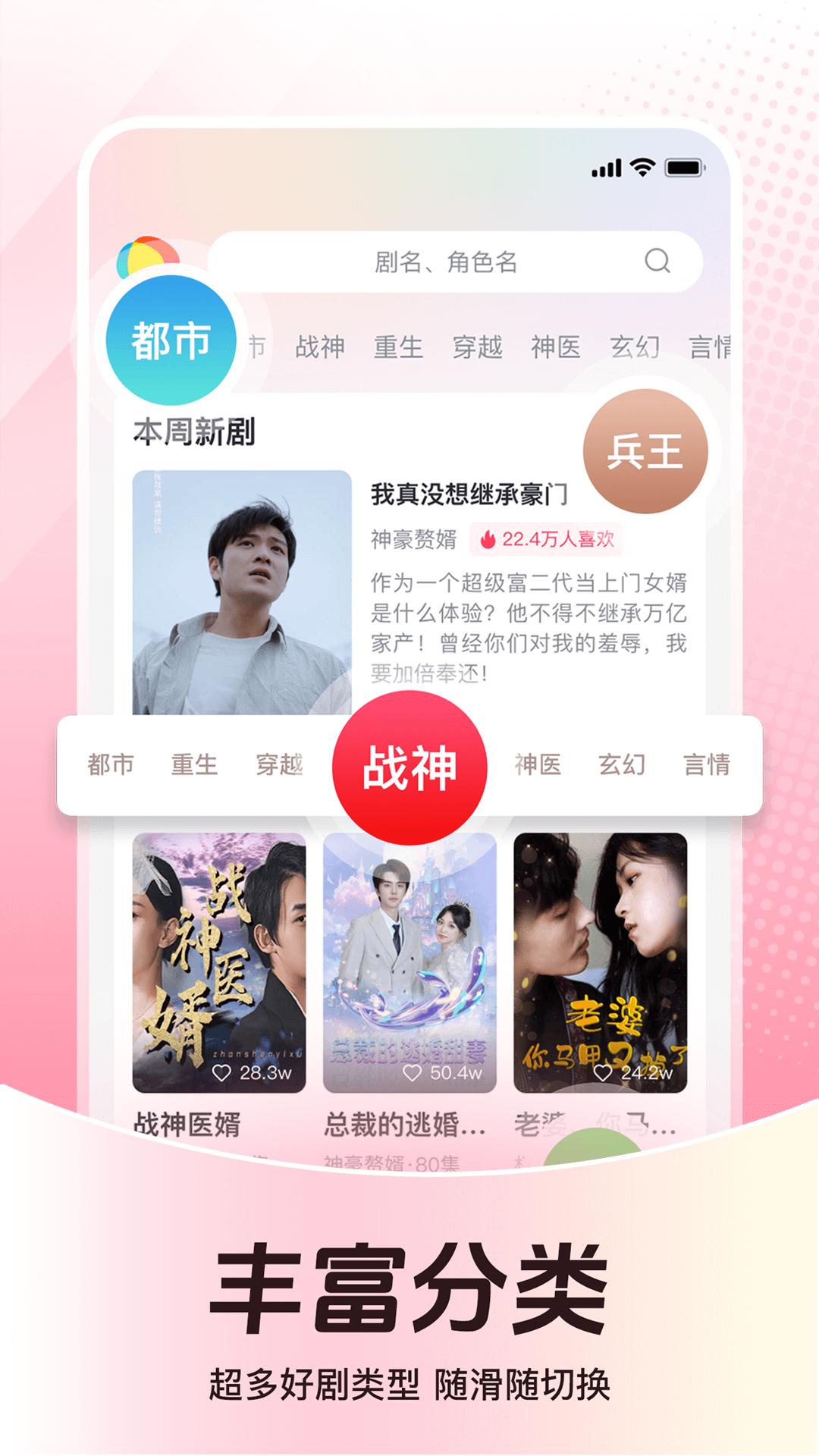Switch to the 重生 category tab
The width and height of the screenshot is (819, 1456).
[x=196, y=766]
